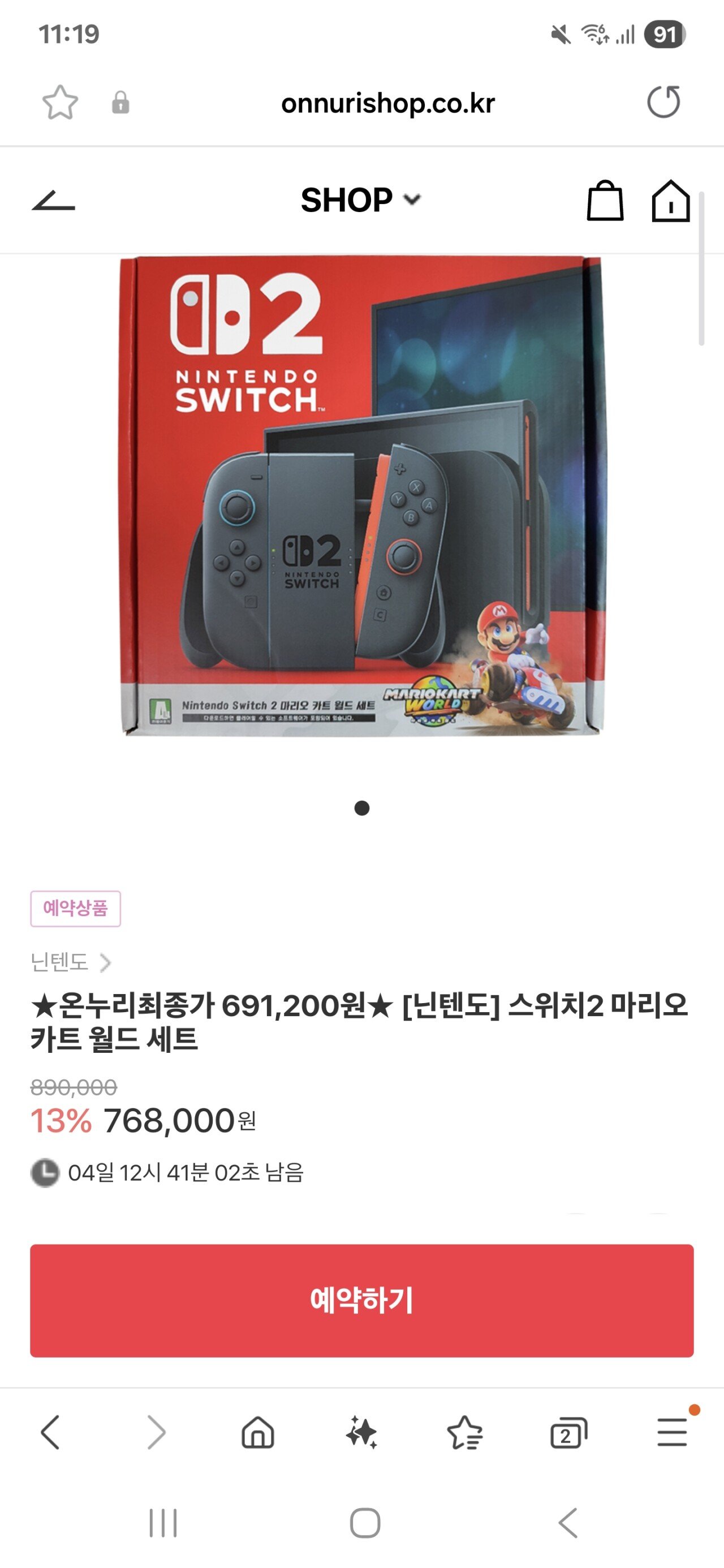Tap the 예약하기 reserve button
The image size is (724, 1568).
(361, 1300)
